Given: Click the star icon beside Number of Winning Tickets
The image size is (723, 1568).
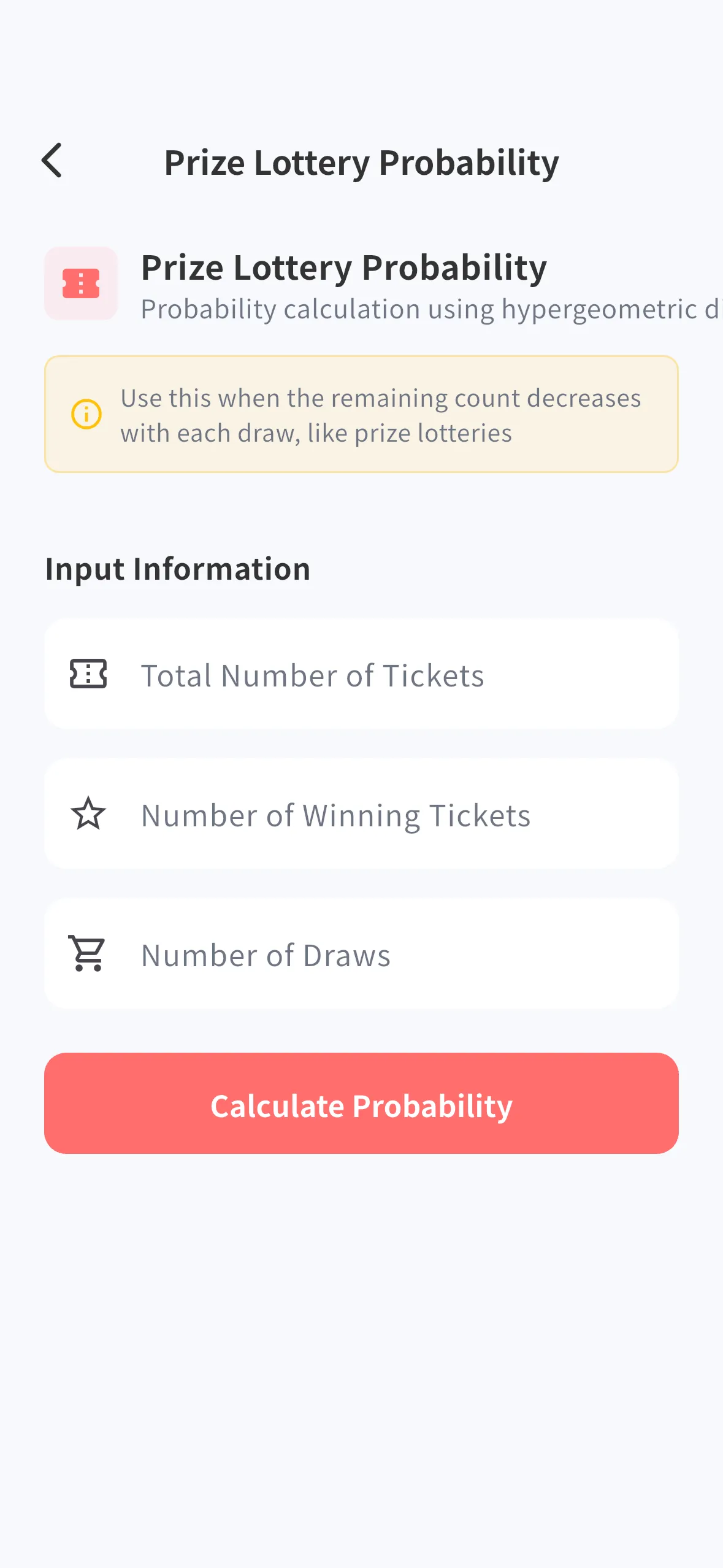Looking at the screenshot, I should [89, 814].
